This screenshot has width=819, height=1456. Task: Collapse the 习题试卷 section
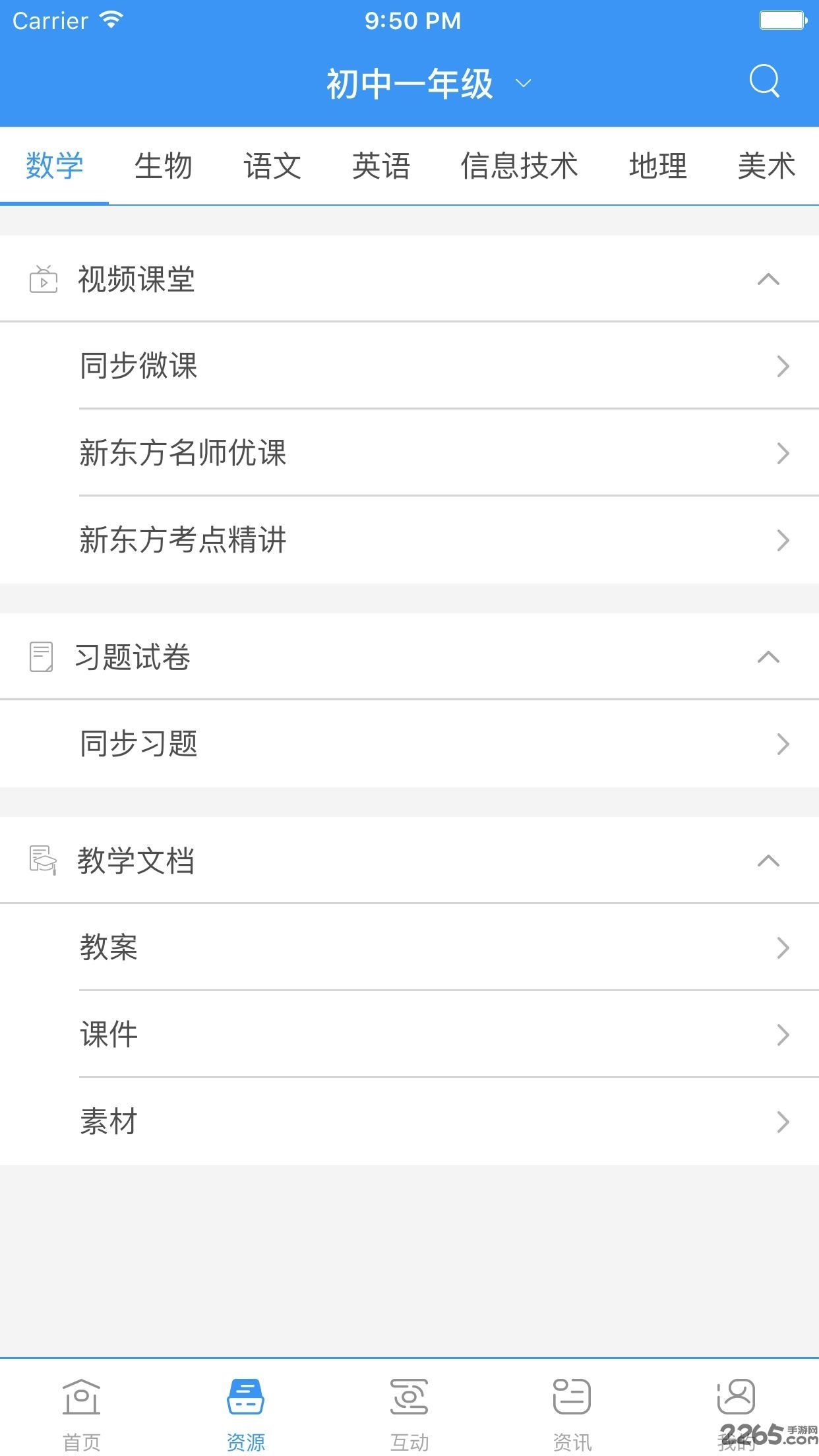768,657
